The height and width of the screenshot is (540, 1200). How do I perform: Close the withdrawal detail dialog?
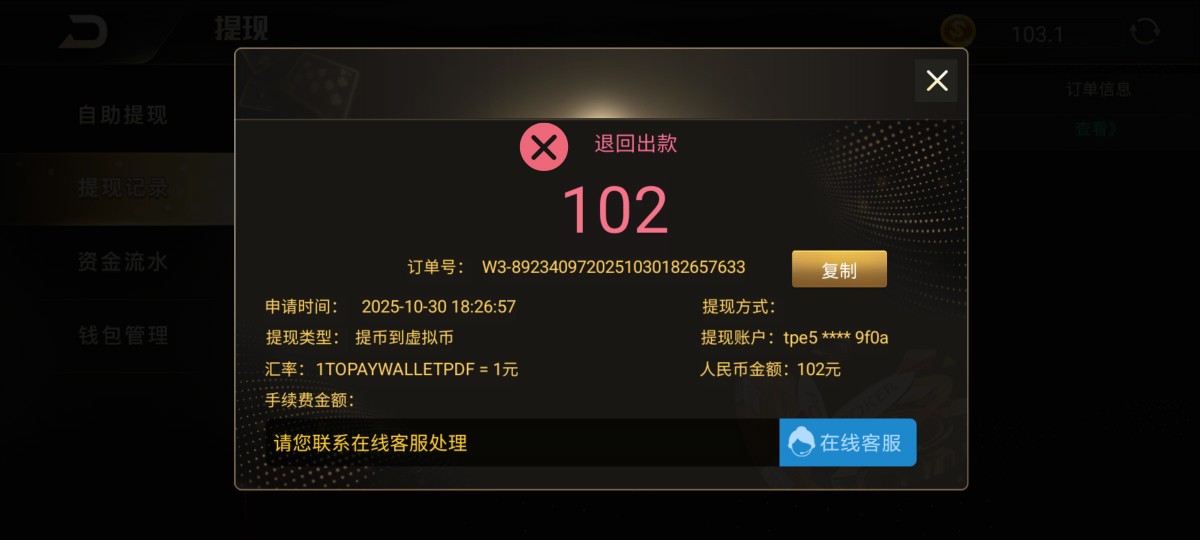point(936,81)
